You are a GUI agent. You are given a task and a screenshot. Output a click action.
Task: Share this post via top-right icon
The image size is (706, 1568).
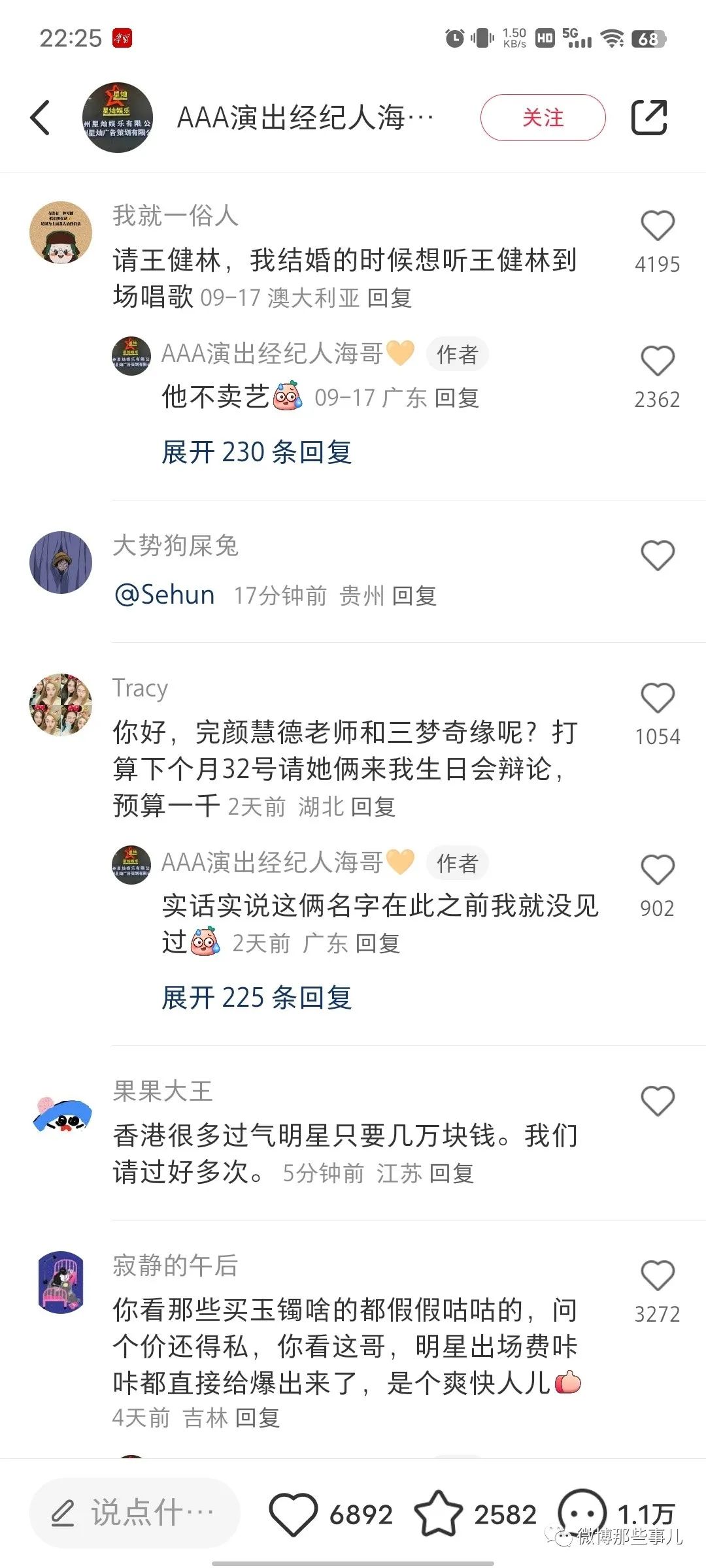(x=648, y=118)
